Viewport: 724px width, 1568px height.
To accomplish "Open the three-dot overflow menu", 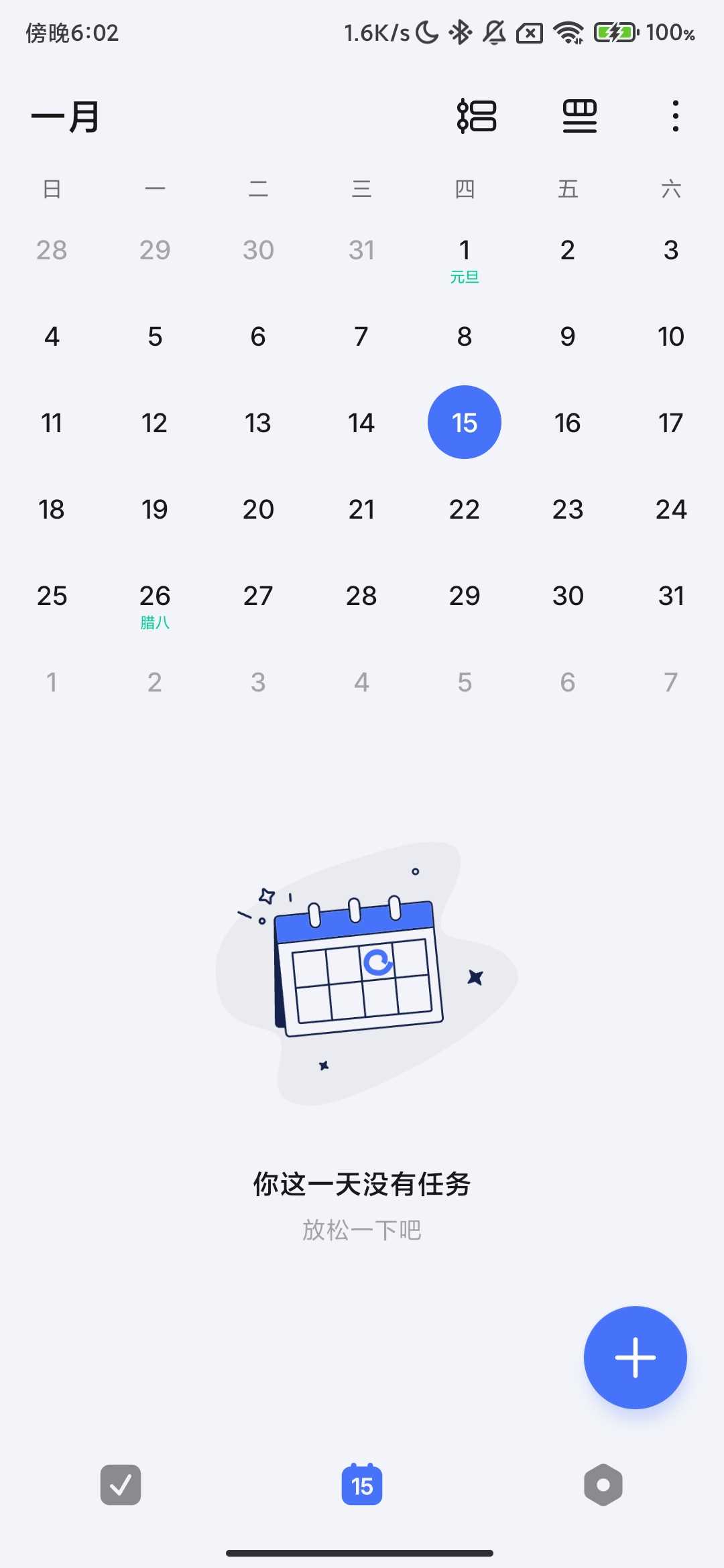I will click(675, 116).
